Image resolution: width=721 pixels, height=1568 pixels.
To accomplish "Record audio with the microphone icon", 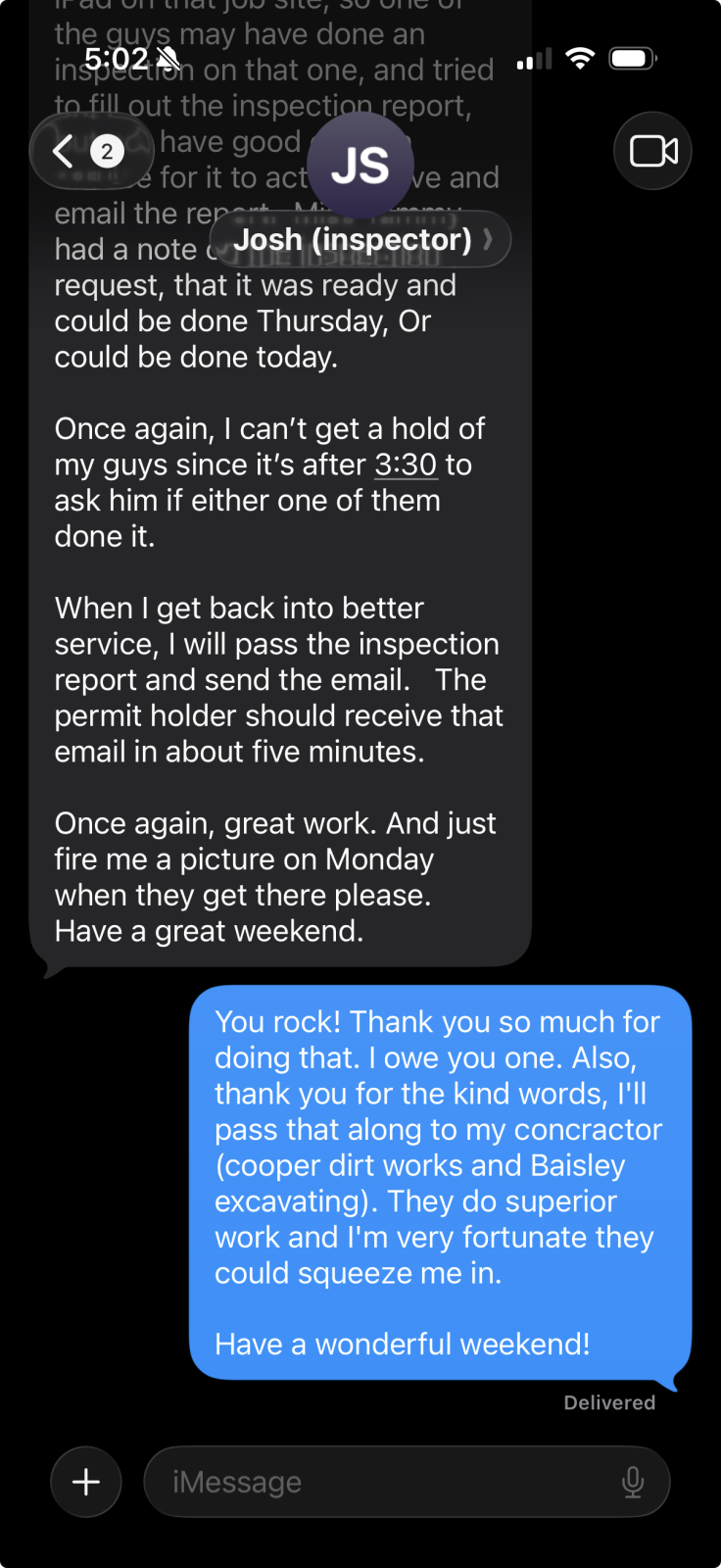I will click(633, 1482).
